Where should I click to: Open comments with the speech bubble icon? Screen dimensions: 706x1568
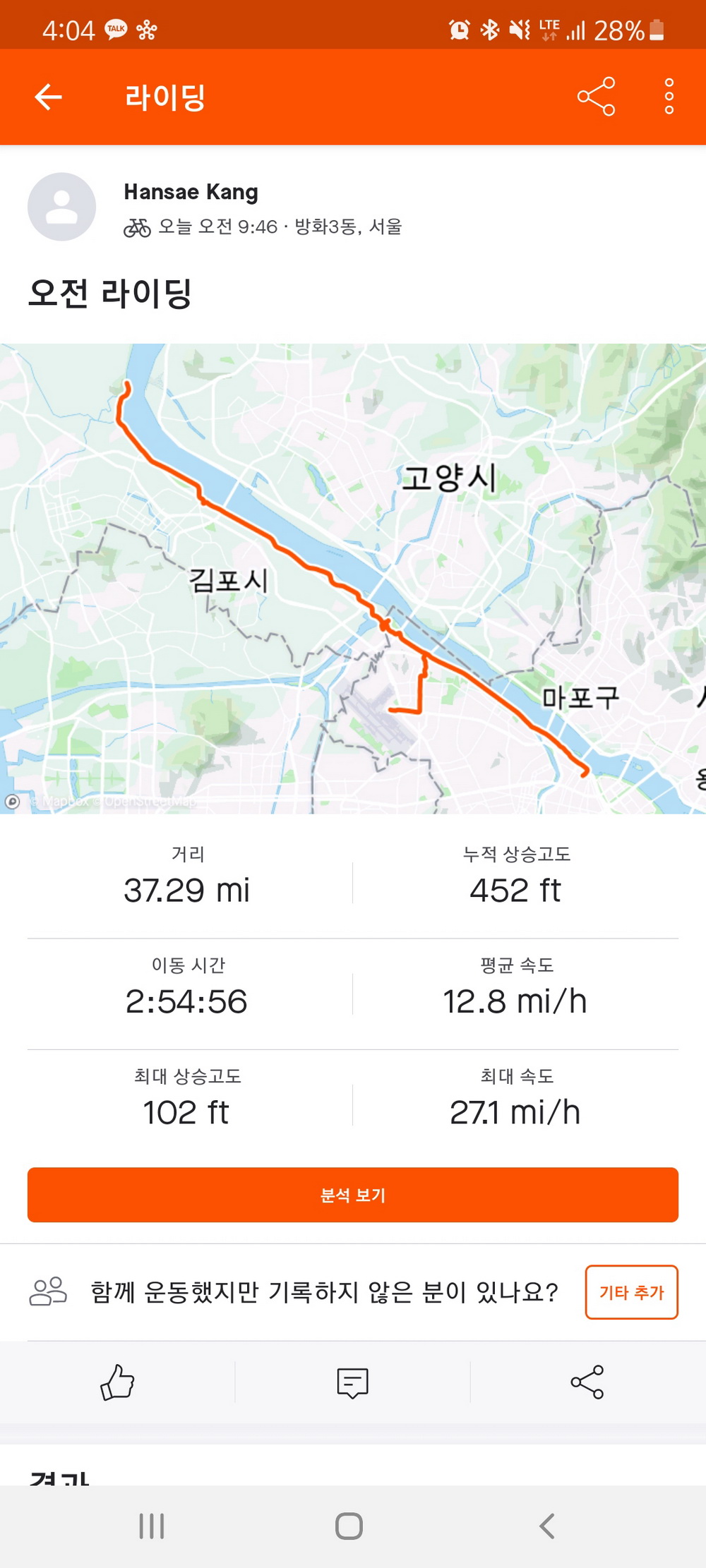click(352, 1382)
